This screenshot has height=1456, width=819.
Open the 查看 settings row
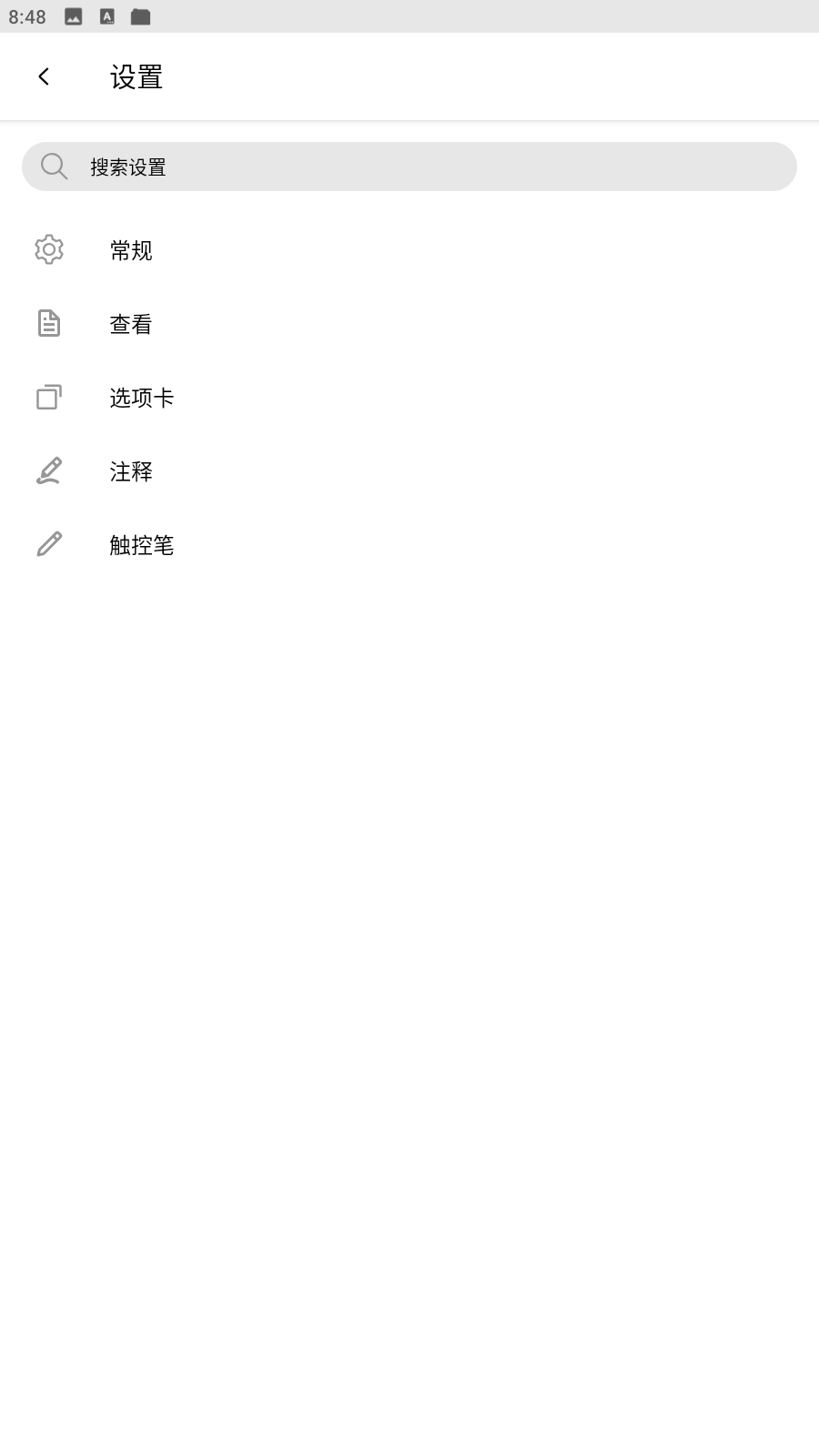[x=409, y=323]
